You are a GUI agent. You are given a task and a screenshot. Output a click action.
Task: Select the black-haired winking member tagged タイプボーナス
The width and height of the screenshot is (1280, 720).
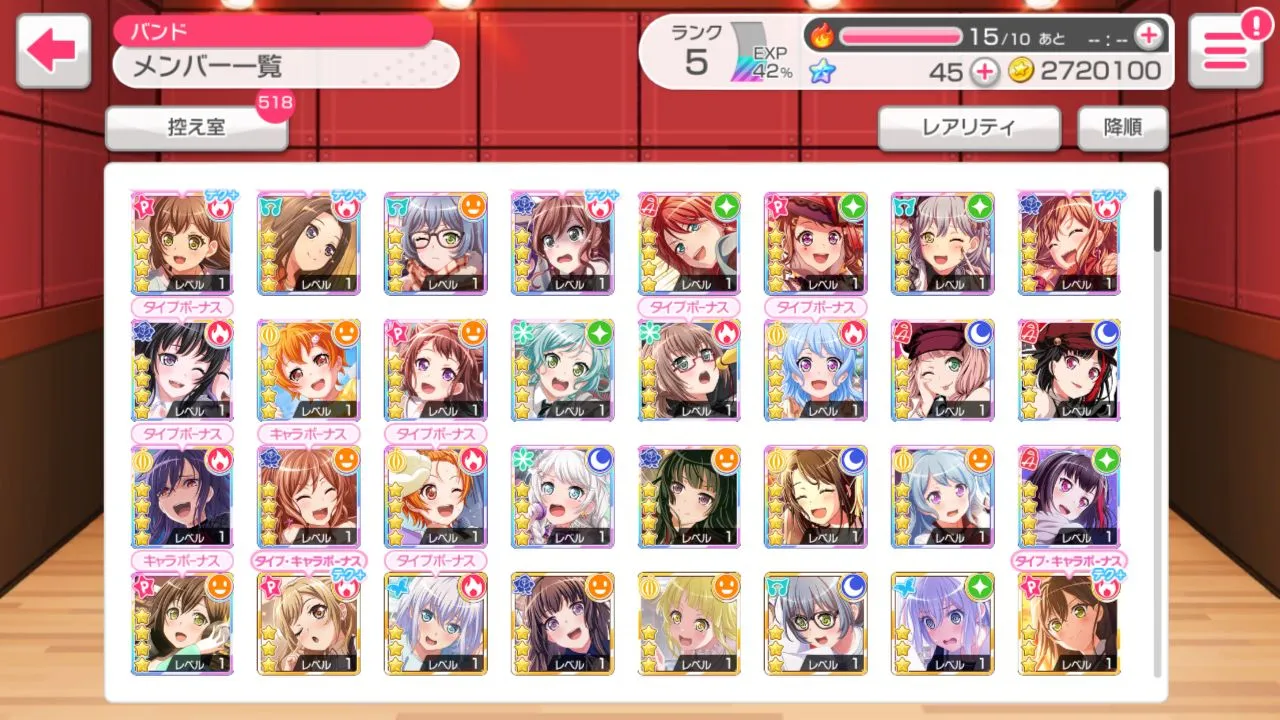(x=182, y=371)
